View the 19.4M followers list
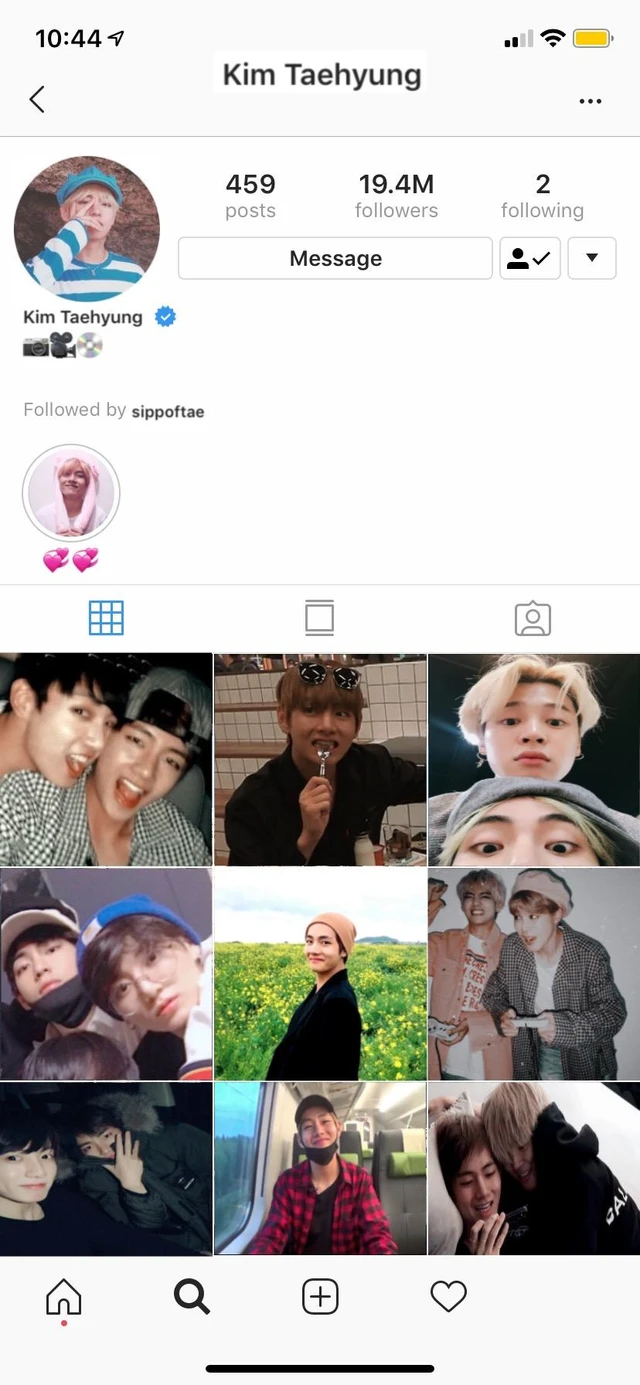This screenshot has width=640, height=1385. click(x=396, y=195)
